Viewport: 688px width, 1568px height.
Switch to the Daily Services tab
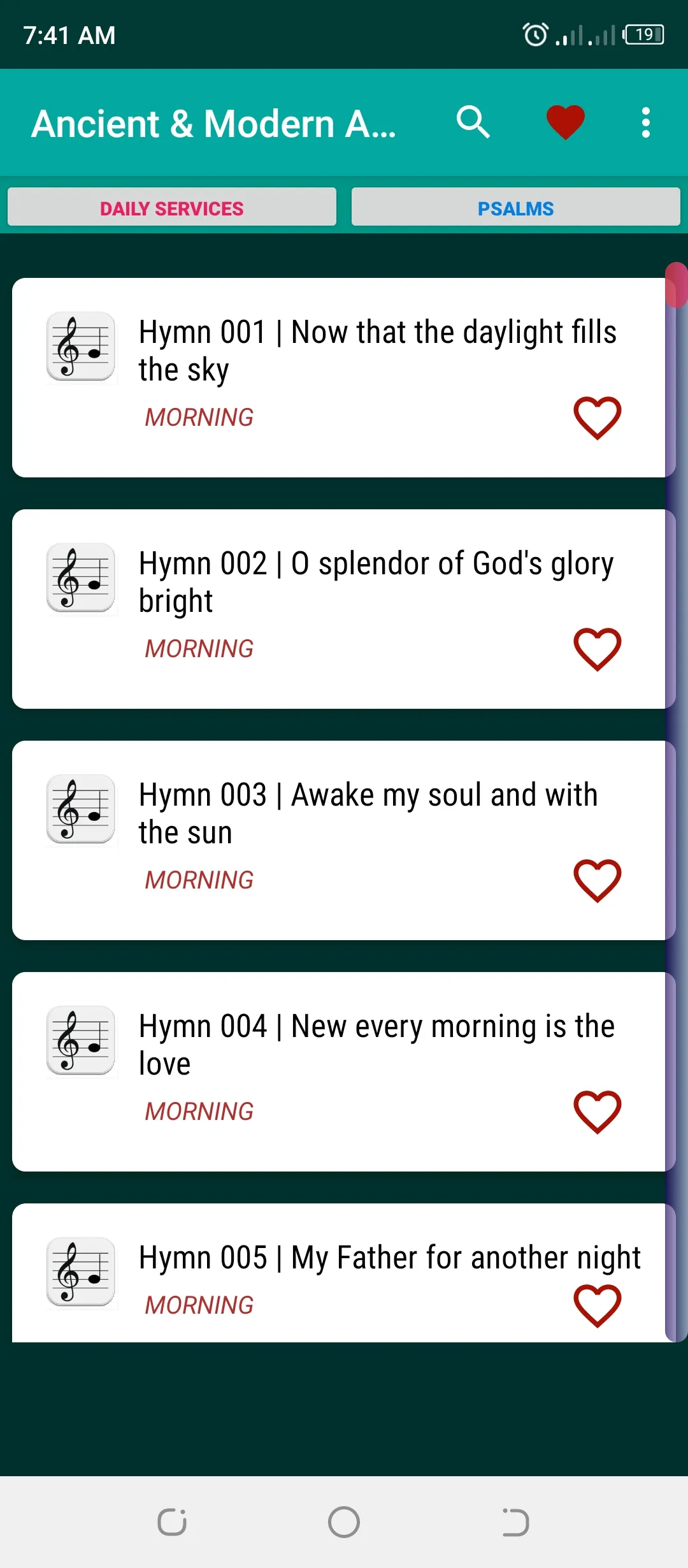tap(172, 207)
